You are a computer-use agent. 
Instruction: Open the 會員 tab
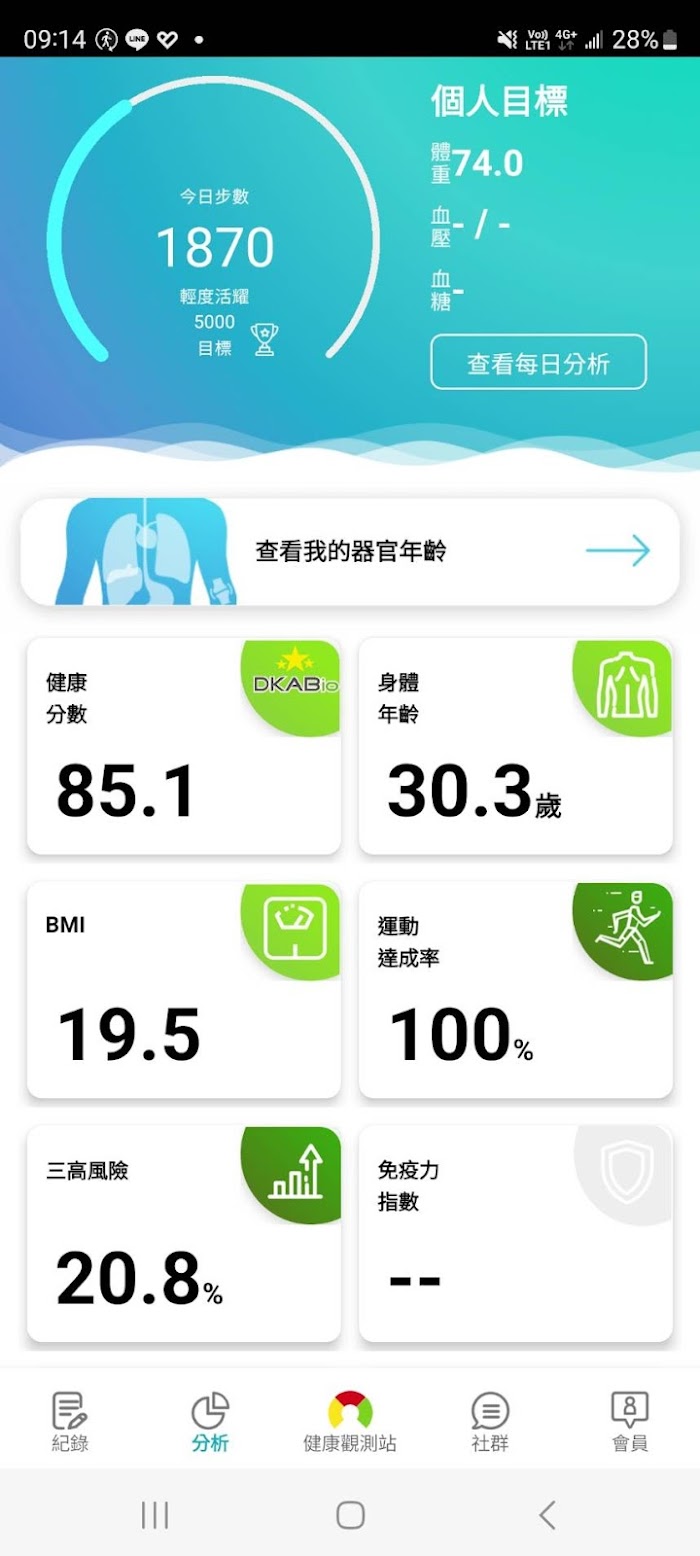[630, 1421]
